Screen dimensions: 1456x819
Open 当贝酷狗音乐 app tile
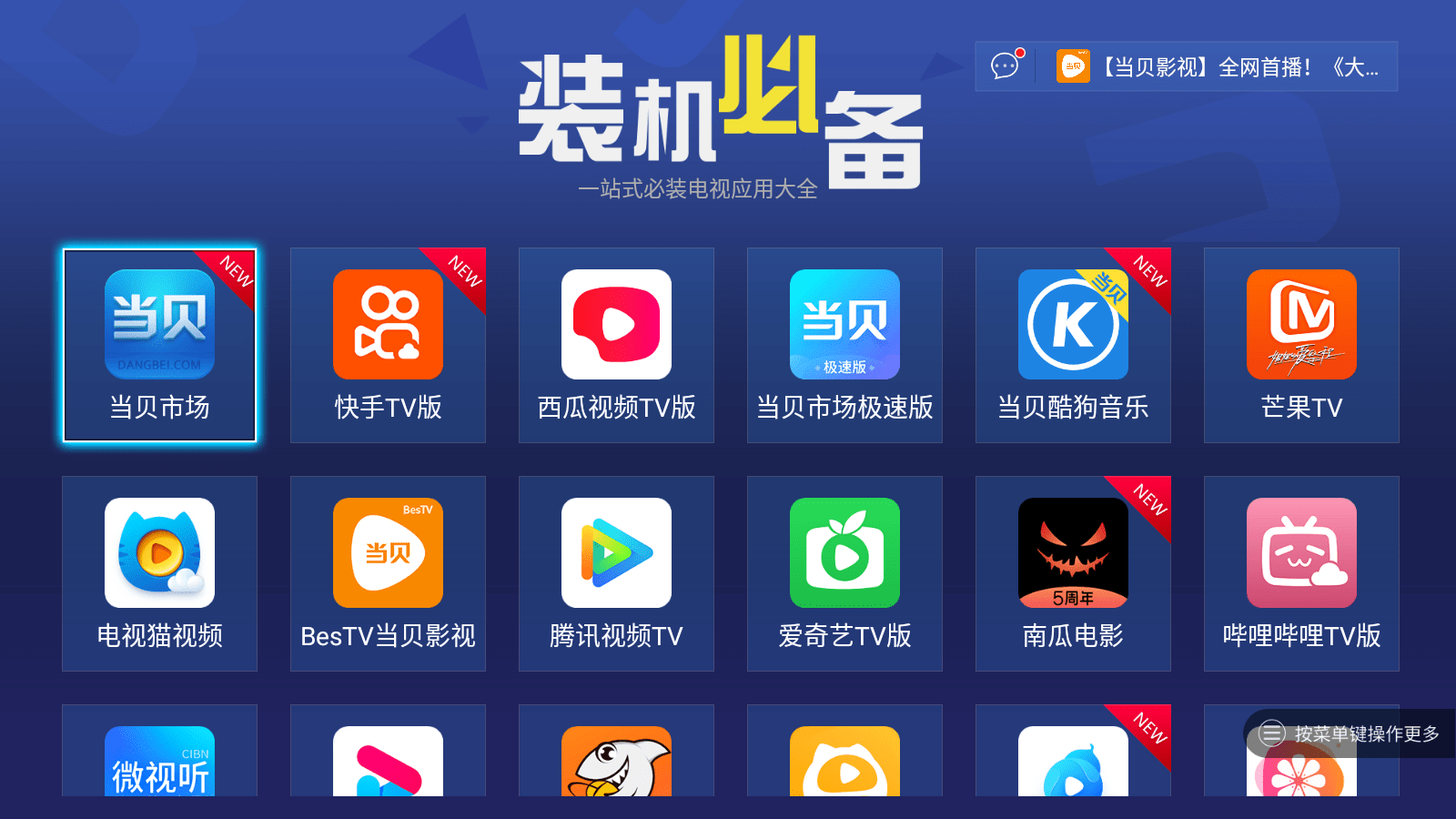[x=1073, y=345]
